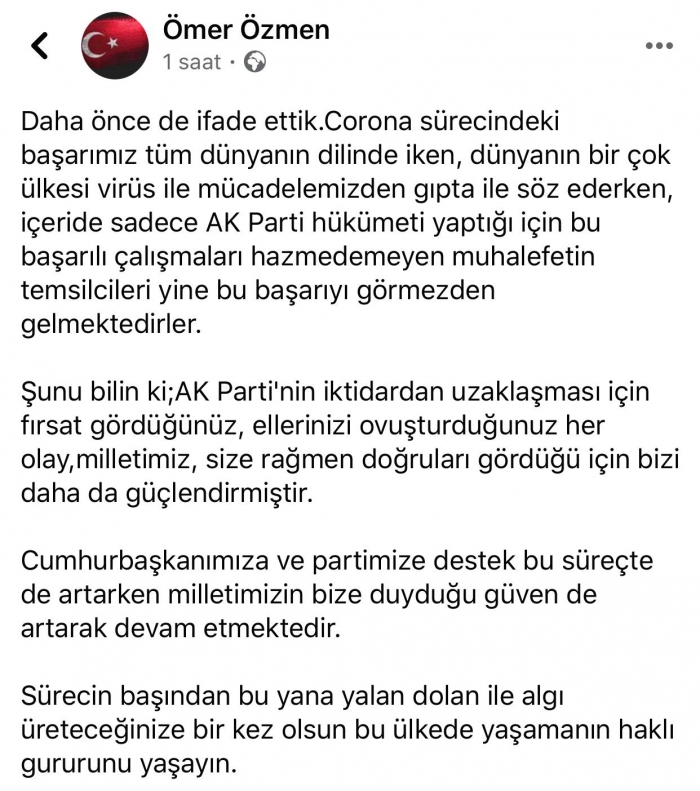
Task: Open the post's three-dot options menu
Action: [659, 46]
